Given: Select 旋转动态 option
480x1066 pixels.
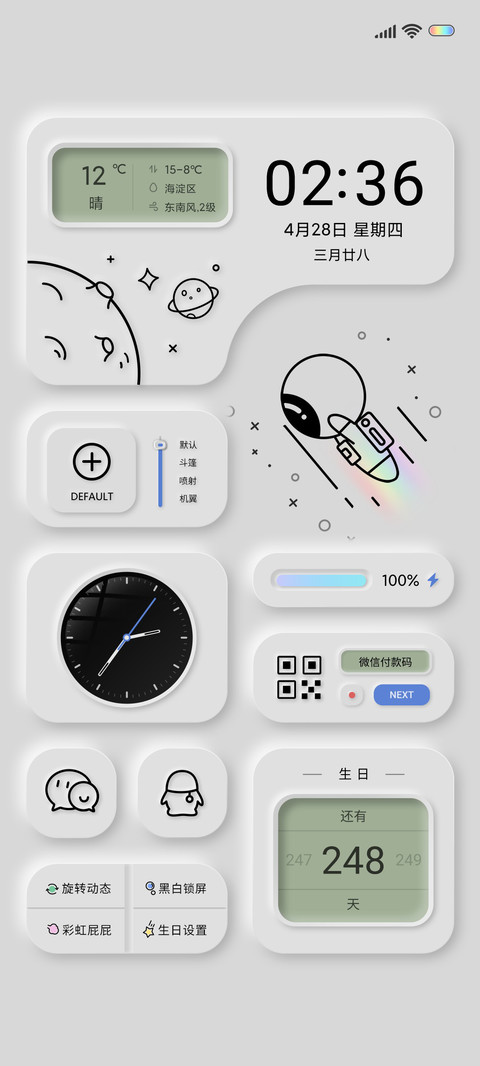Looking at the screenshot, I should coord(77,888).
